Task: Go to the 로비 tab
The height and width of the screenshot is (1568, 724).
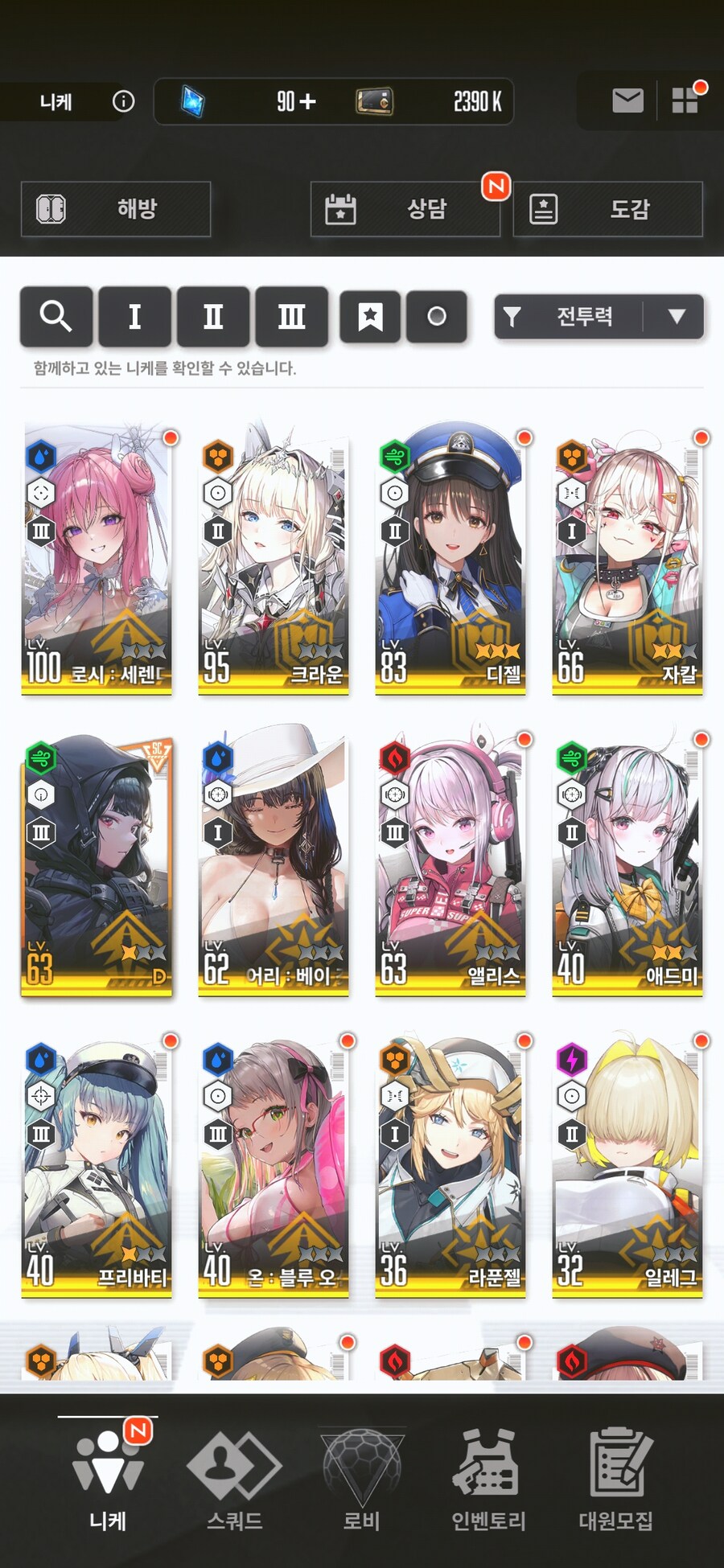Action: [361, 1480]
